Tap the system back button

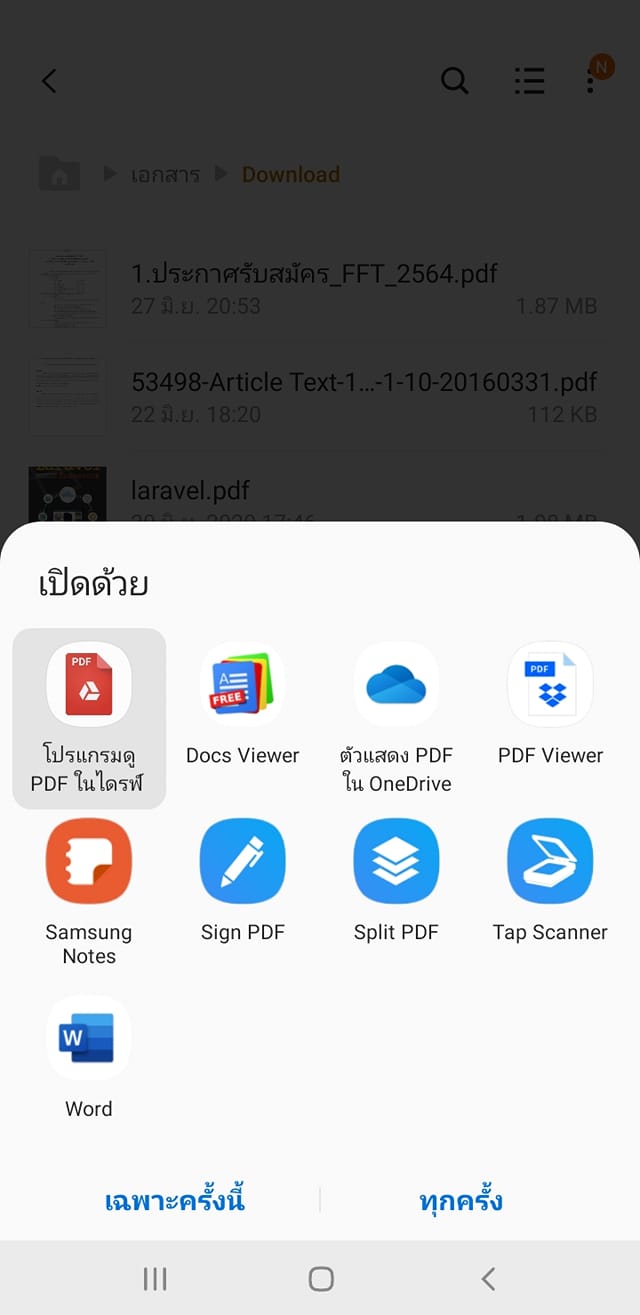tap(488, 1278)
